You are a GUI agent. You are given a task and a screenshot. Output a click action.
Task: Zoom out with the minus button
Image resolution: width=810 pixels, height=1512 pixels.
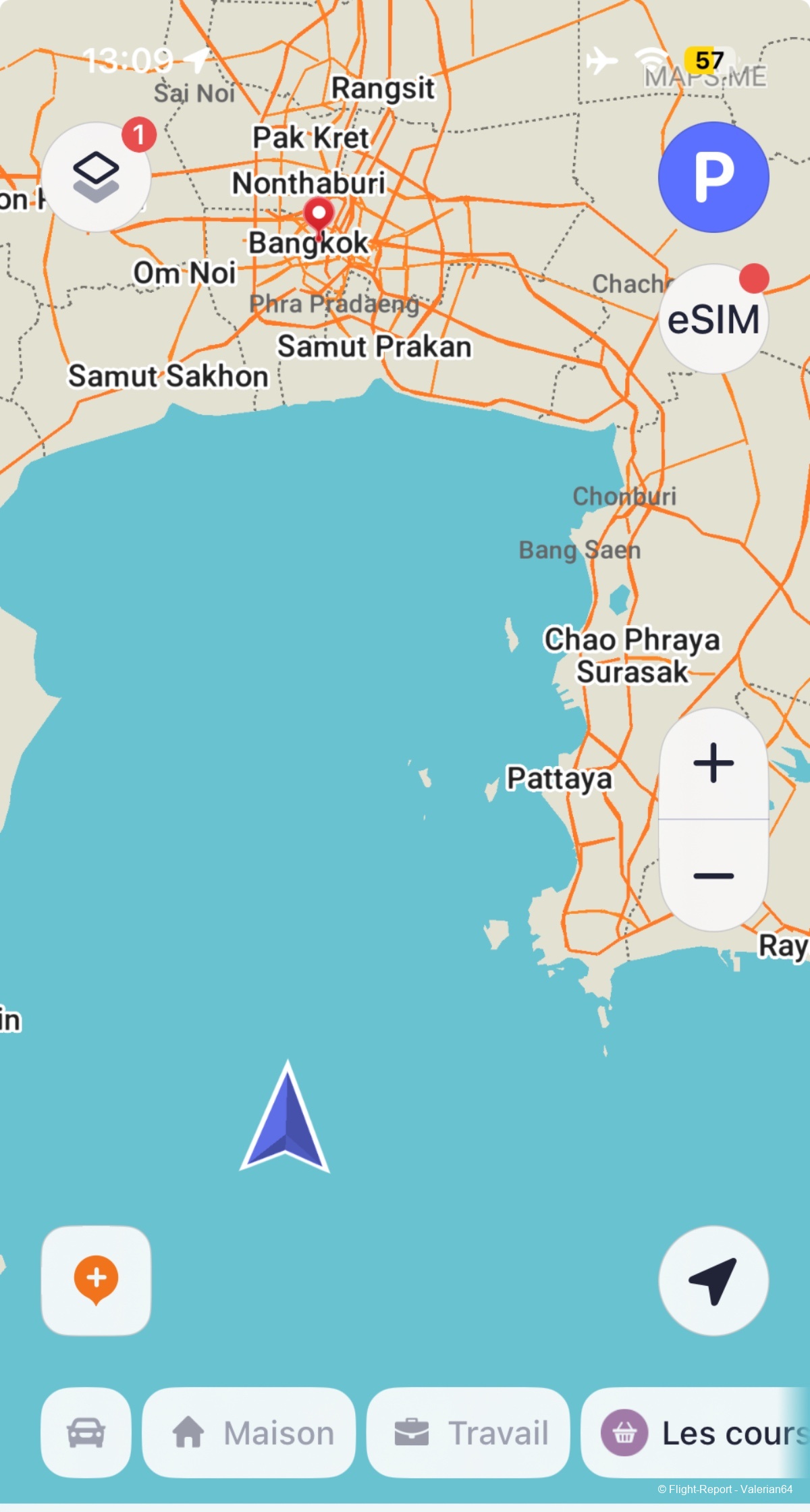[x=713, y=875]
